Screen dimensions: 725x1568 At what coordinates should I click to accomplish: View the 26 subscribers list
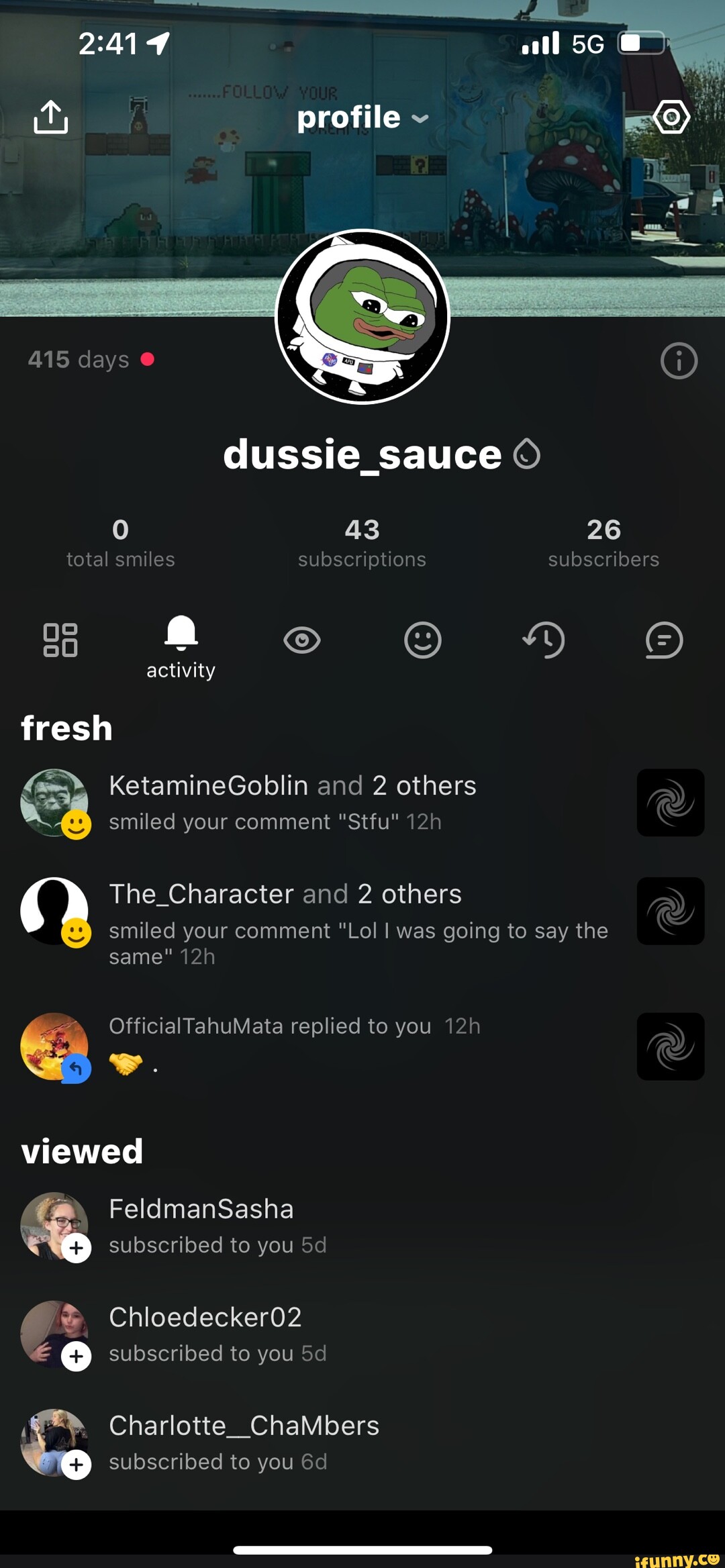(603, 542)
